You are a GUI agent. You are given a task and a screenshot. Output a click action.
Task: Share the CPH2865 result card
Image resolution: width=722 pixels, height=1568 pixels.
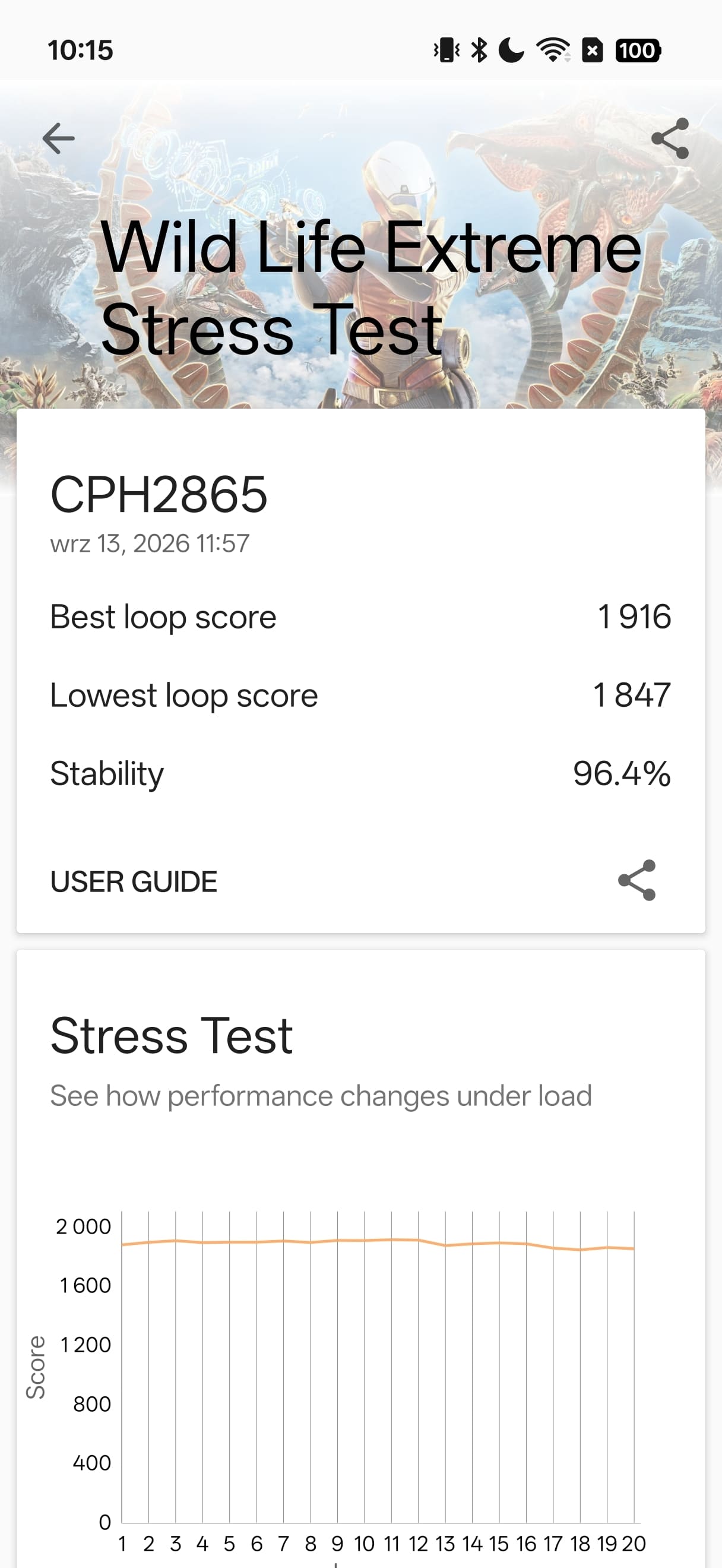tap(637, 880)
